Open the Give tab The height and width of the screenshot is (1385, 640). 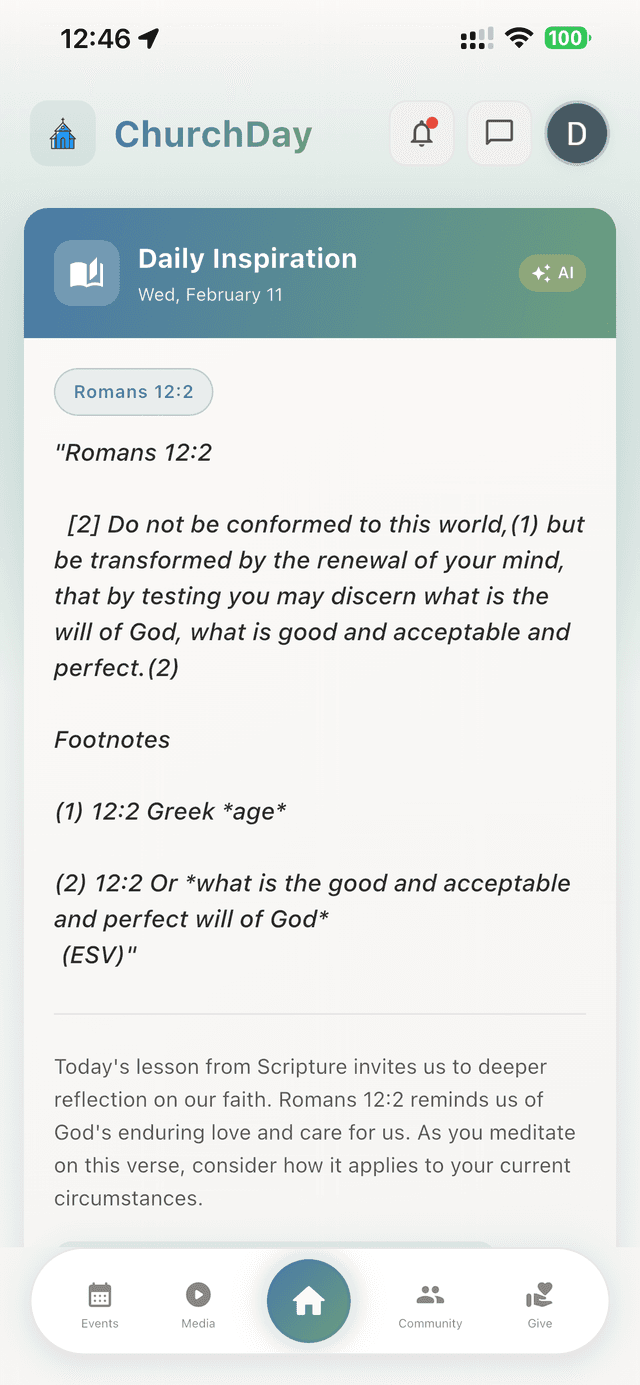click(x=539, y=1303)
